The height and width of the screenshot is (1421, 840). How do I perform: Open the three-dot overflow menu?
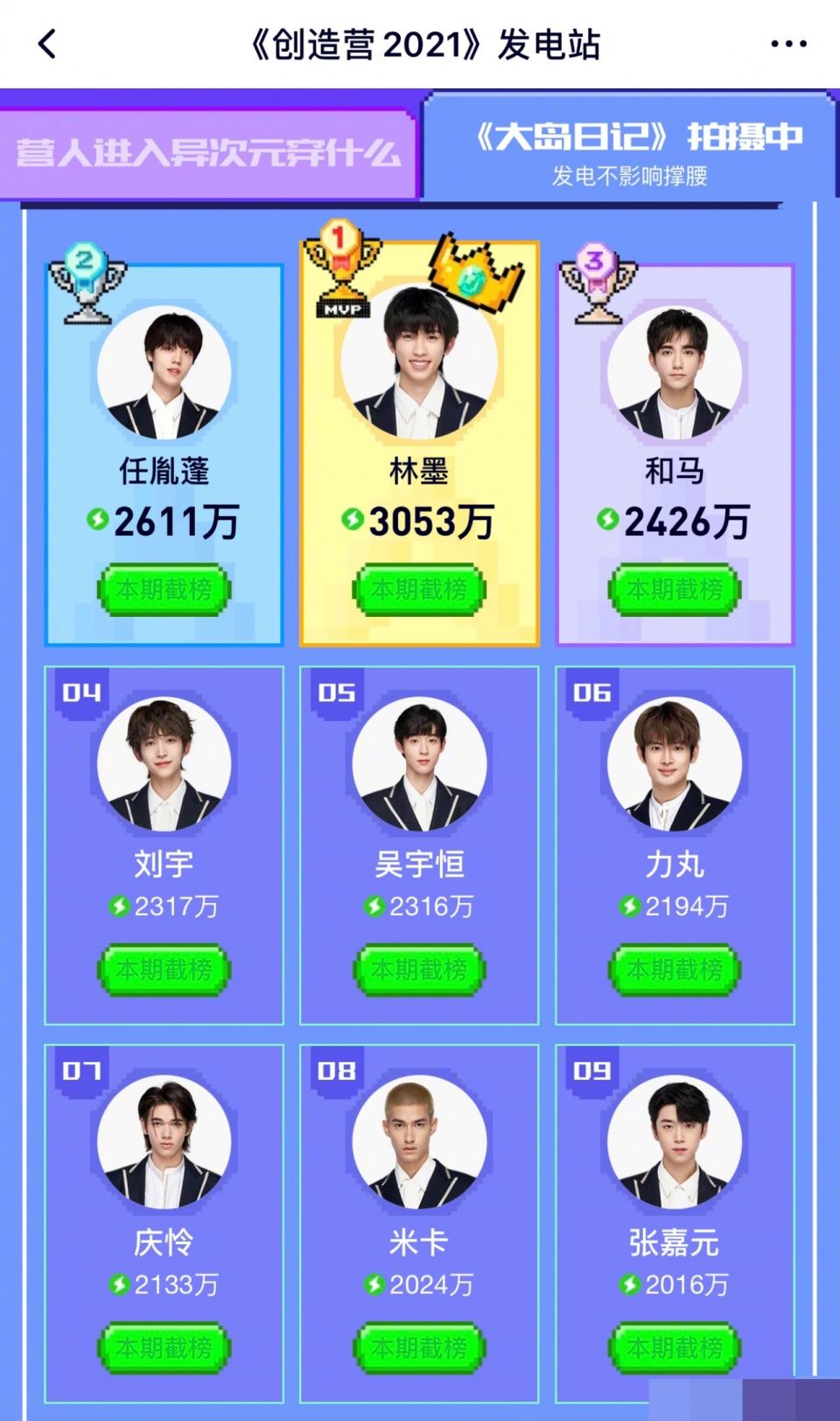click(x=787, y=44)
